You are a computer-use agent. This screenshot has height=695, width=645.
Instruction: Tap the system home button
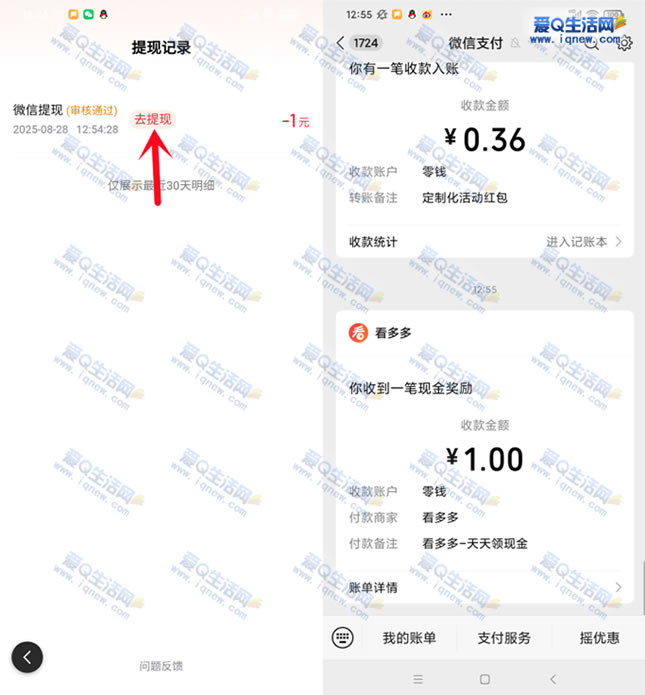pyautogui.click(x=484, y=679)
